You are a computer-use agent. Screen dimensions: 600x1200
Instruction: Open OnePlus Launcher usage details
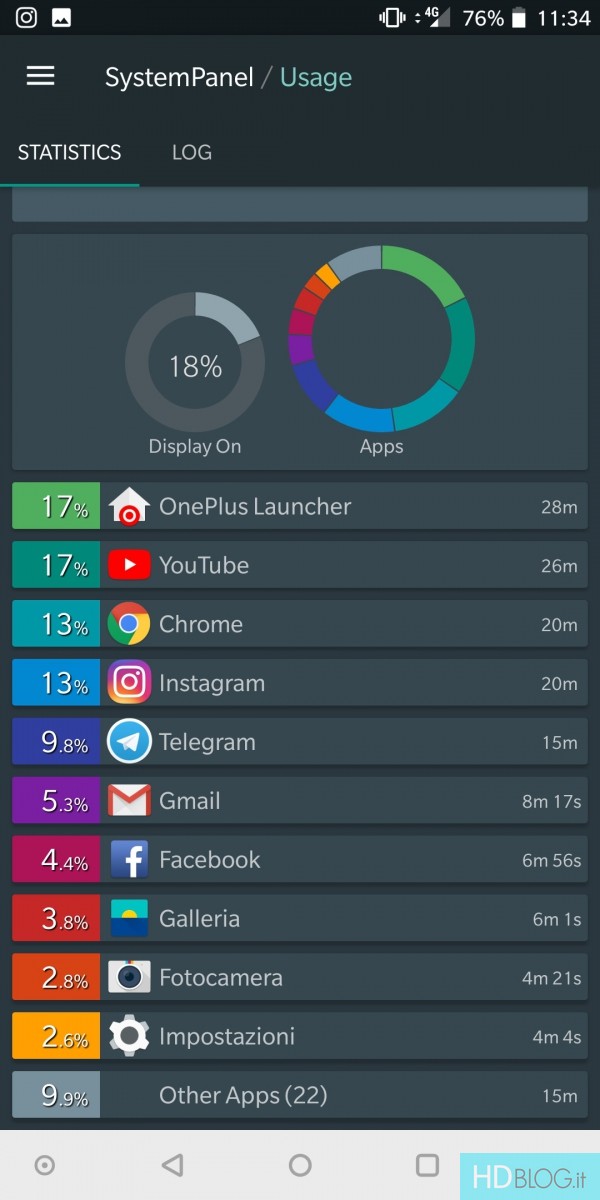tap(300, 506)
